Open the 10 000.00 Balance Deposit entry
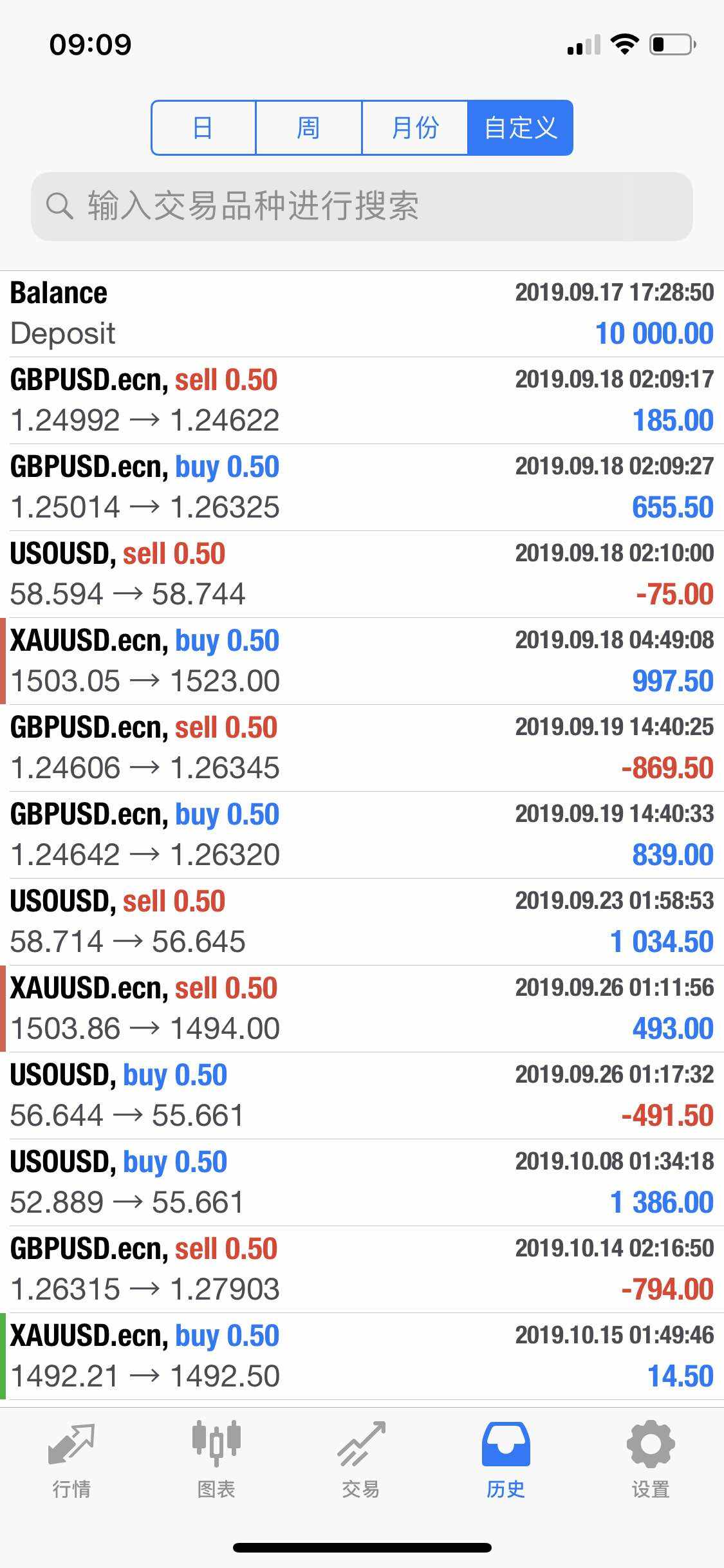Viewport: 724px width, 1568px height. click(362, 314)
